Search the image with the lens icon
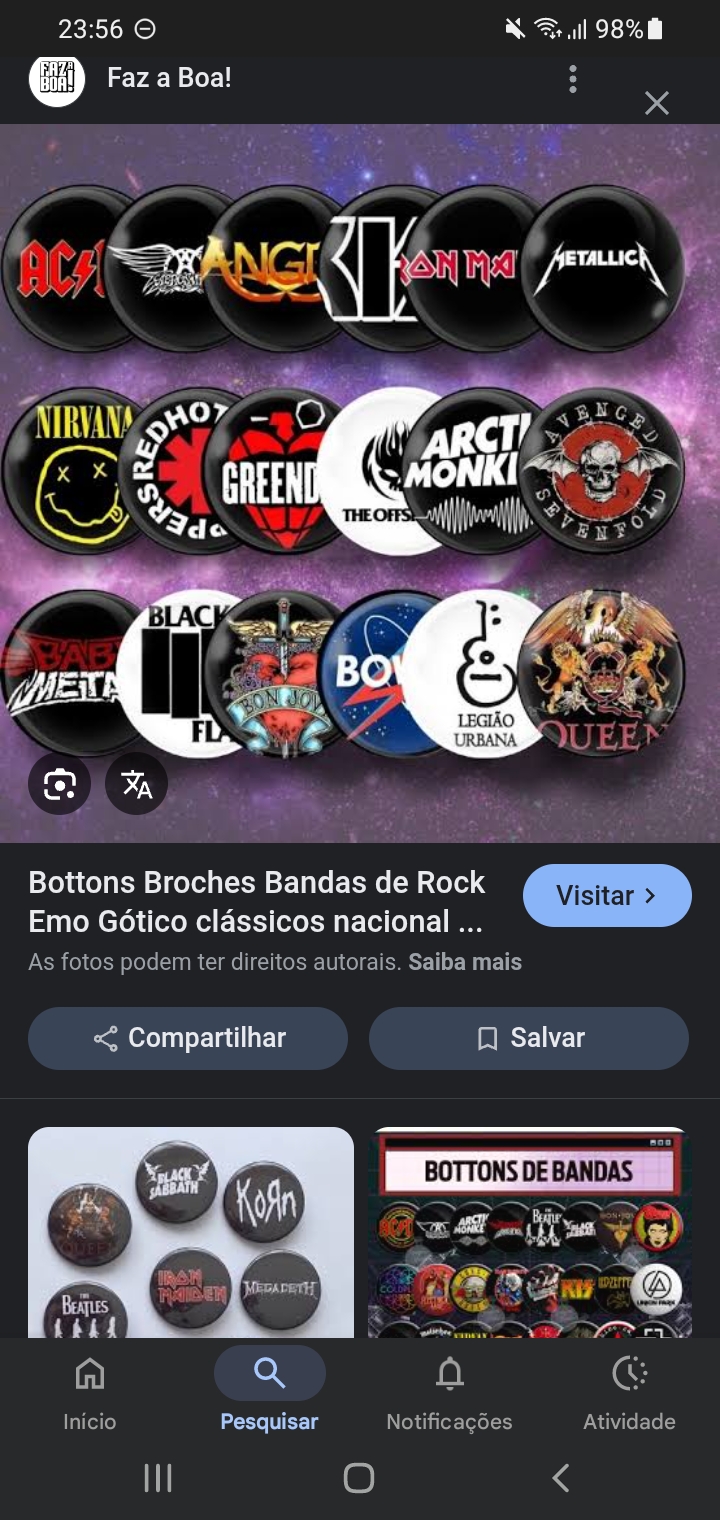This screenshot has width=720, height=1520. 59,785
